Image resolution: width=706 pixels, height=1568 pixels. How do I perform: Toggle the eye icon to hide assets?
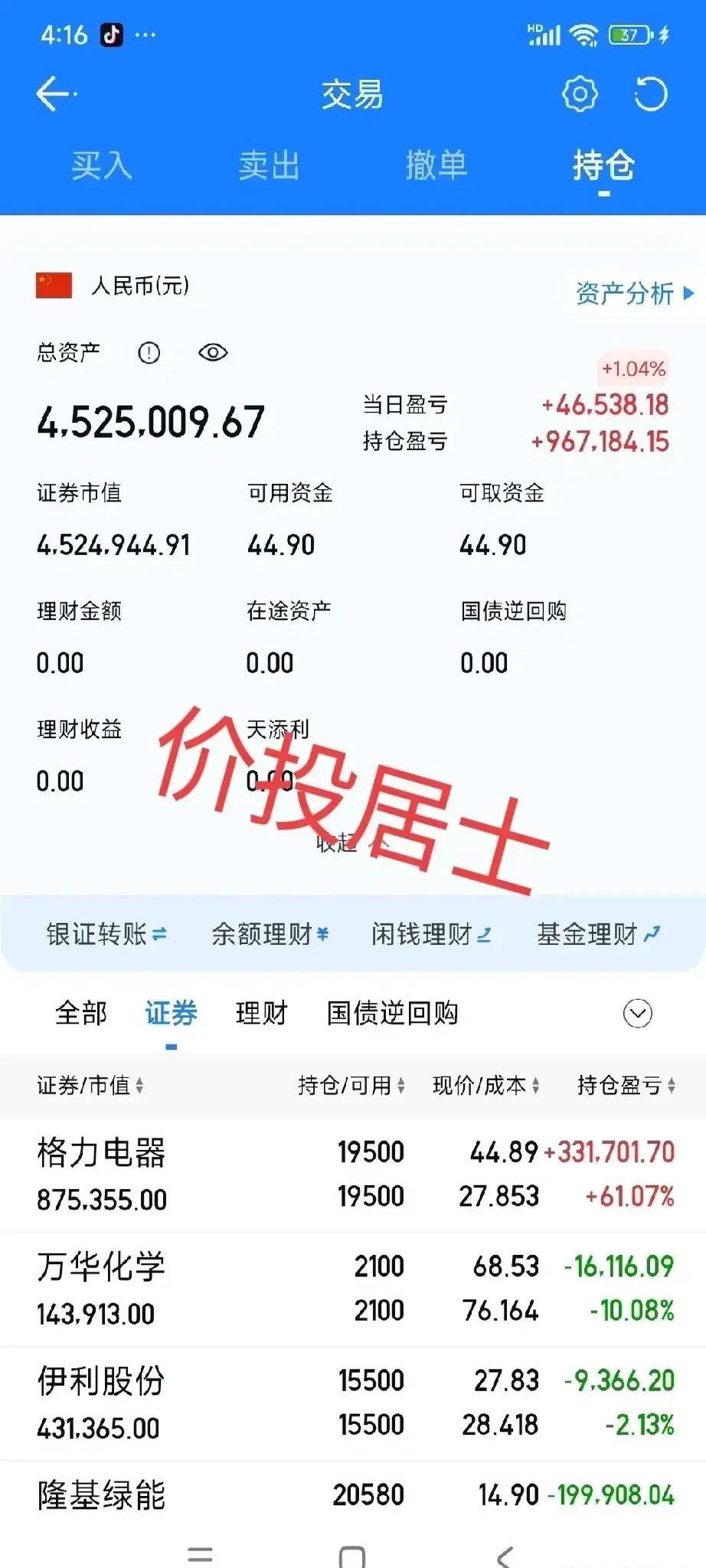click(212, 353)
